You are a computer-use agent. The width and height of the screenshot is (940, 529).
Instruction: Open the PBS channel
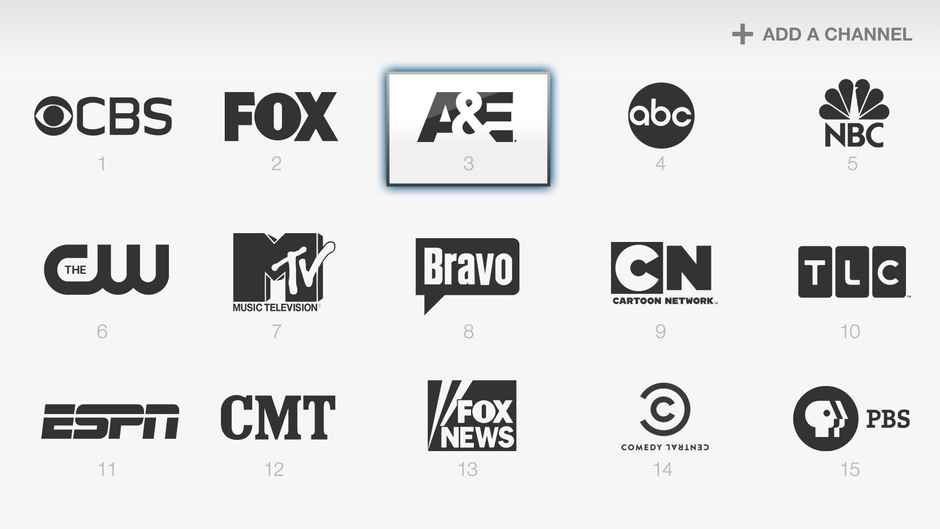point(850,418)
